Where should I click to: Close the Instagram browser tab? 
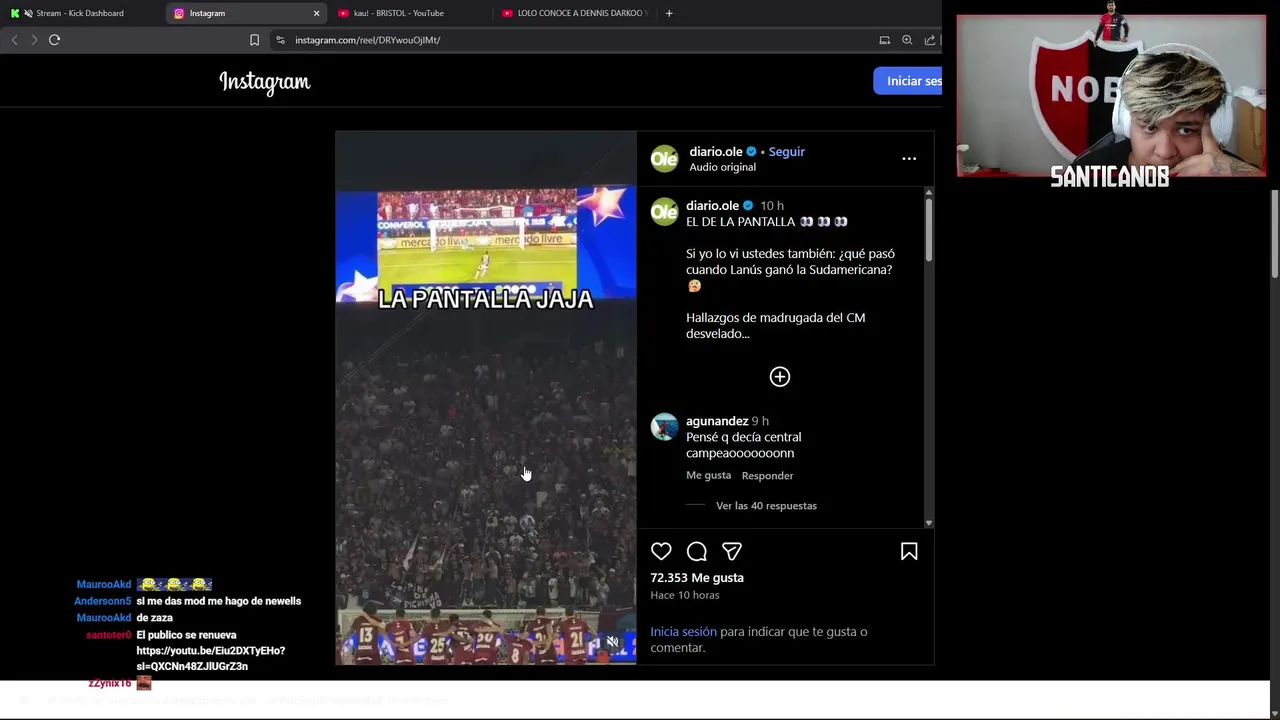317,13
